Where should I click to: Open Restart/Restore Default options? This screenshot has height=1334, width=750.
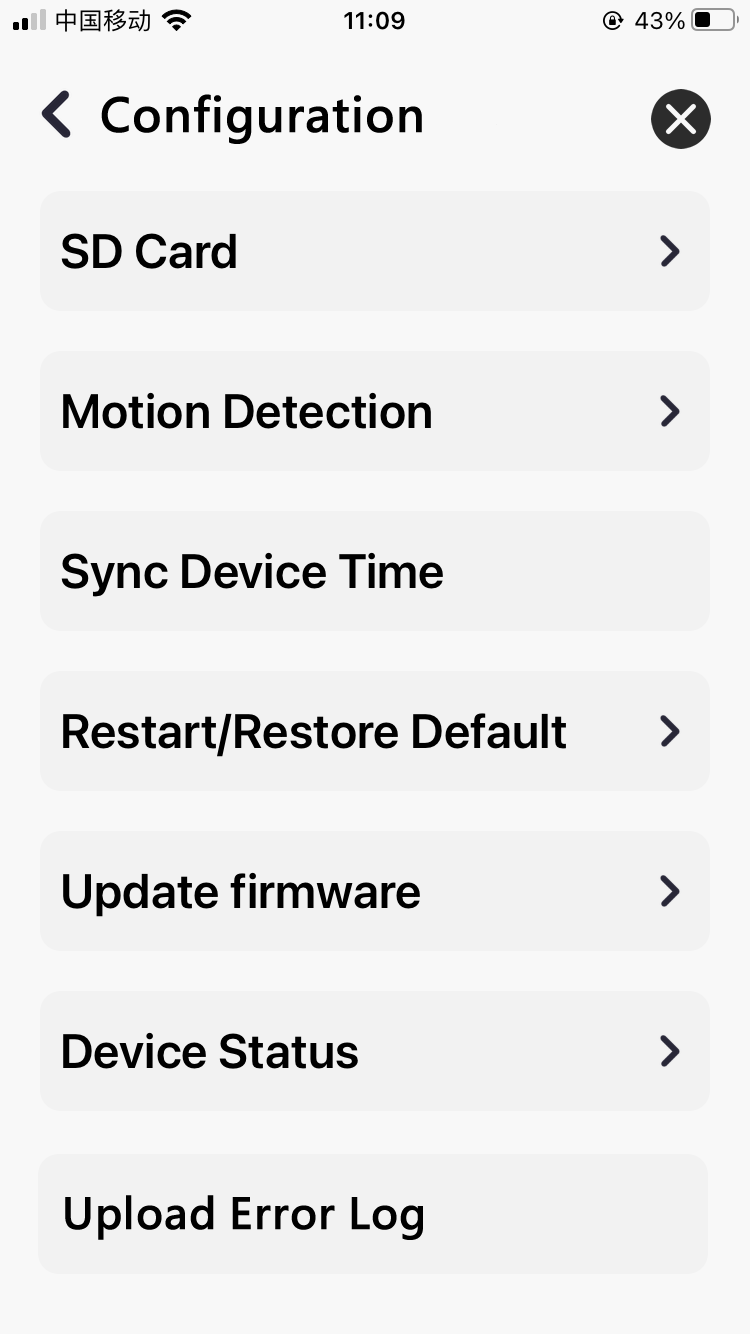click(x=375, y=731)
